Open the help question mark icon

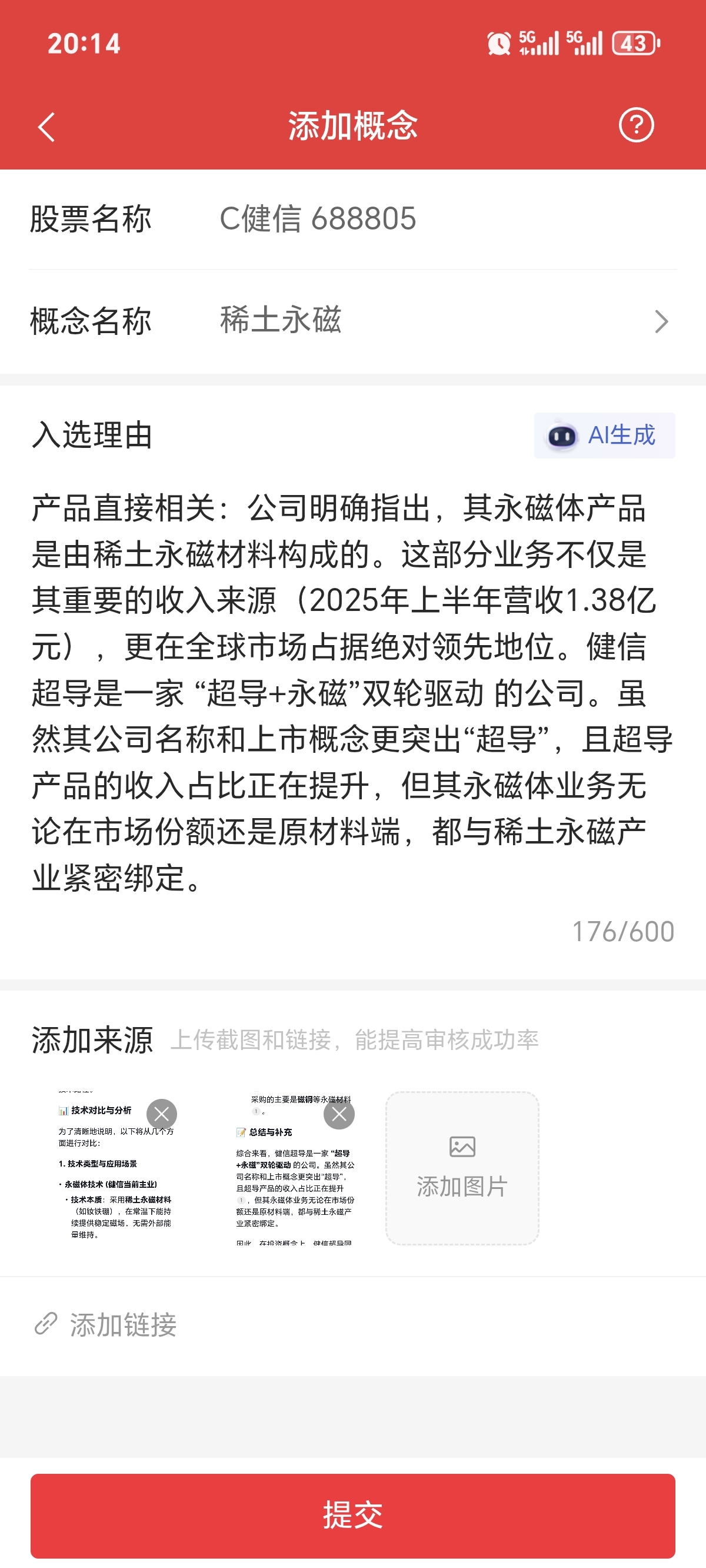(x=636, y=124)
